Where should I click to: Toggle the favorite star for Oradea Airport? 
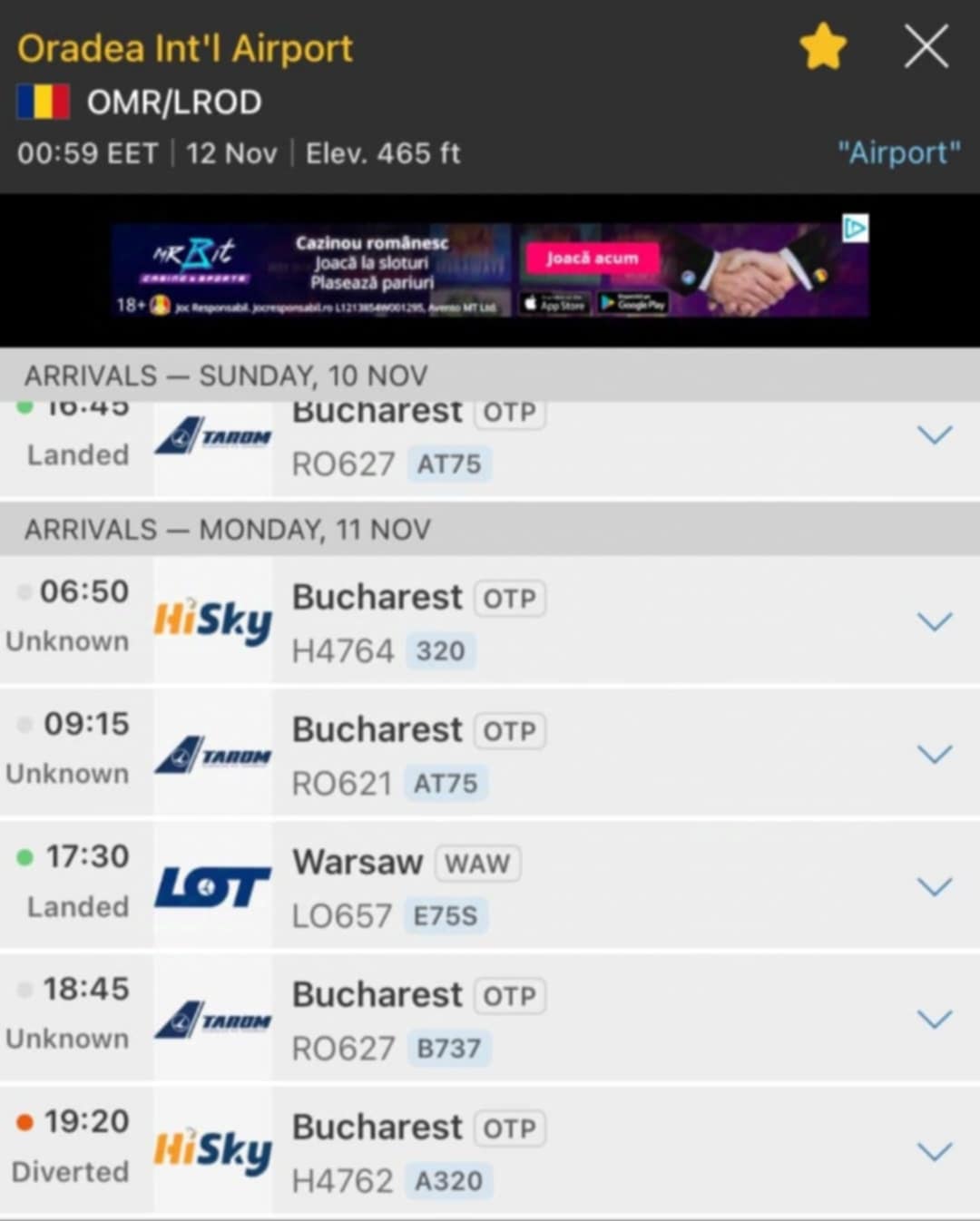(x=822, y=47)
